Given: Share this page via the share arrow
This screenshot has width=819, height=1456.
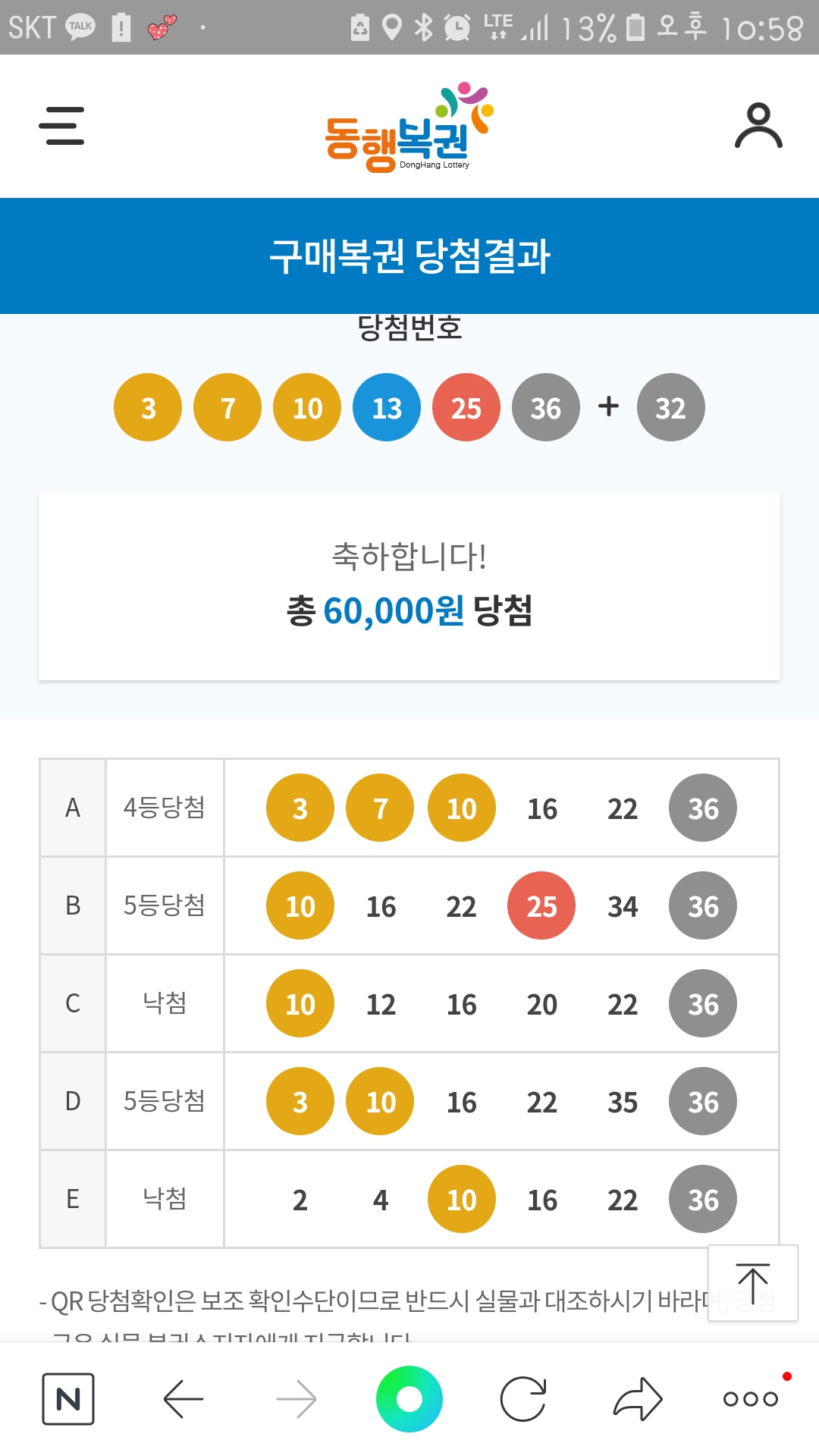Looking at the screenshot, I should click(638, 1398).
